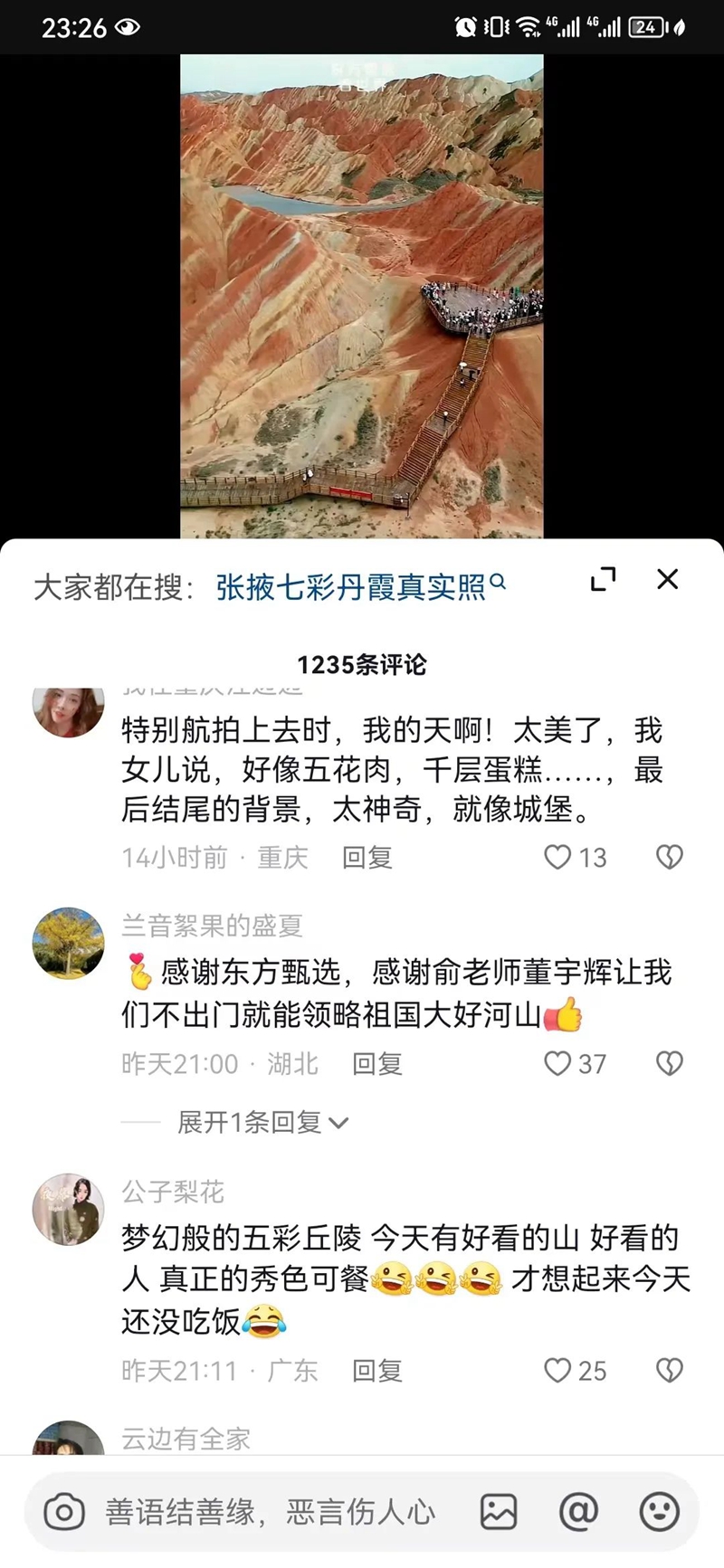Reply to the 重庆 comment posted 14小时前
724x1568 pixels.
click(367, 857)
